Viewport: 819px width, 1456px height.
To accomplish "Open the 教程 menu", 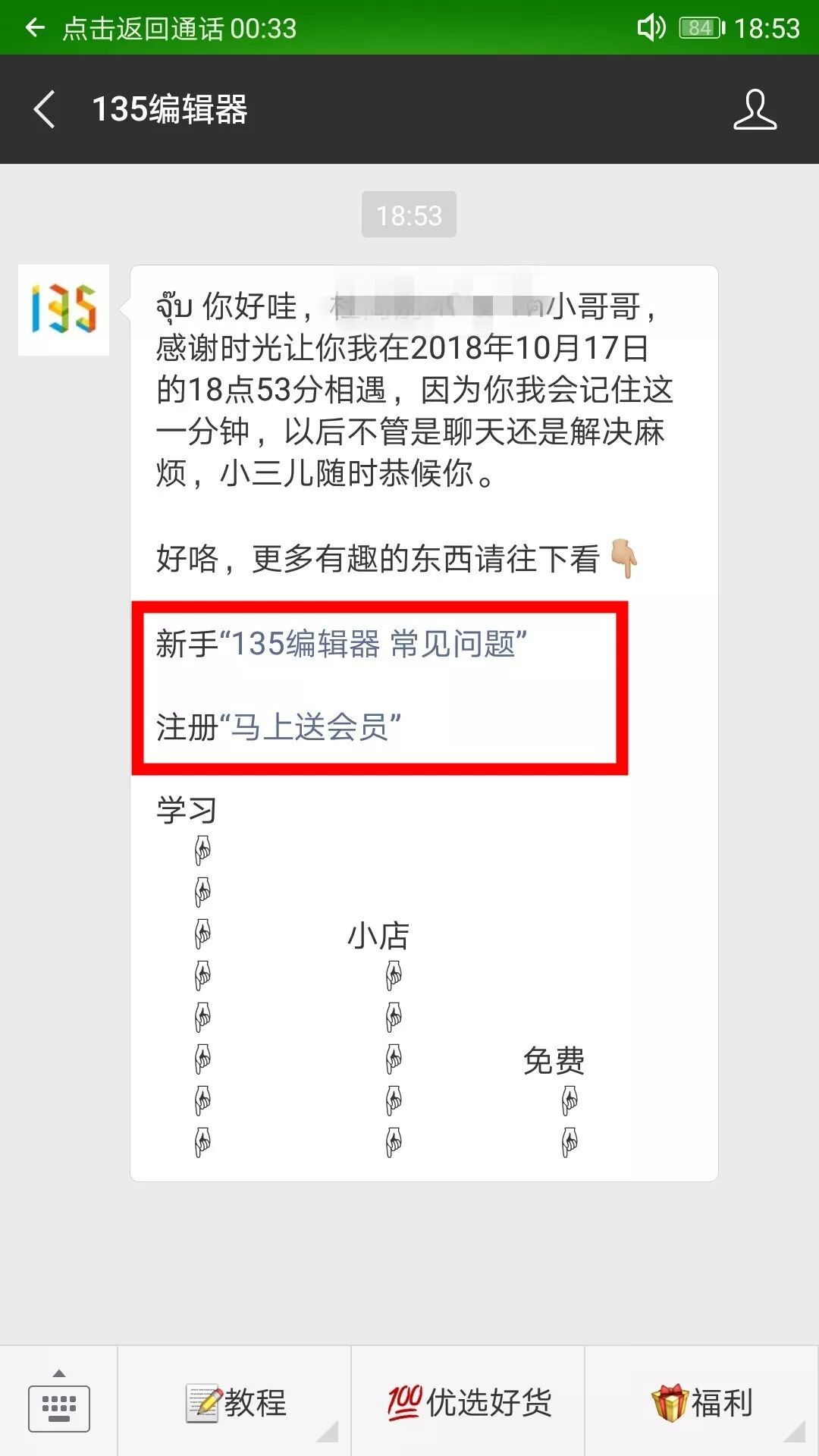I will [236, 1403].
